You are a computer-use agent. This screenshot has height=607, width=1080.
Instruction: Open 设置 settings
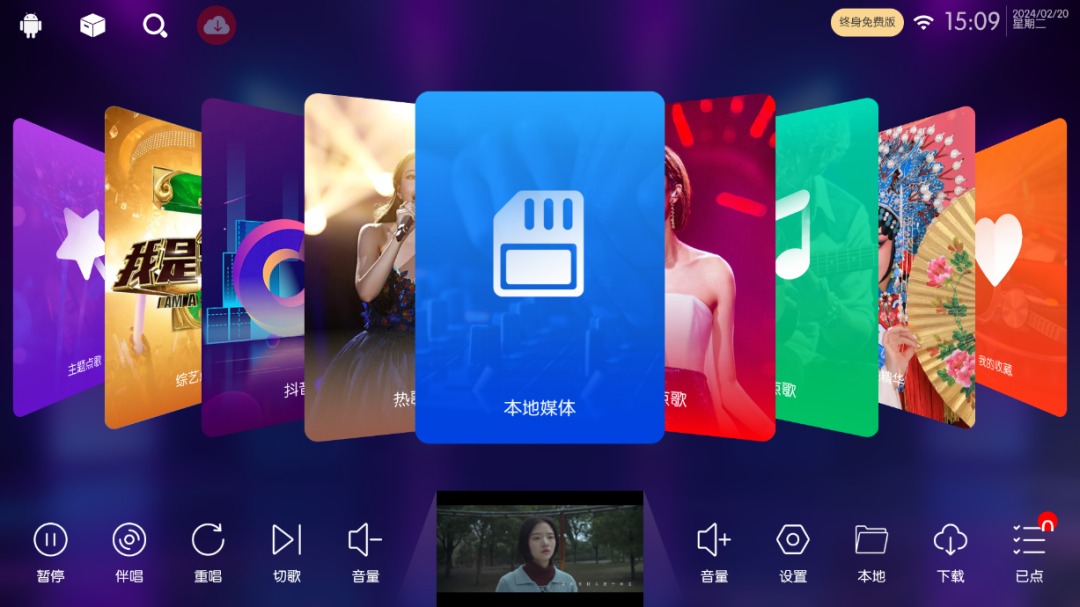tap(793, 550)
